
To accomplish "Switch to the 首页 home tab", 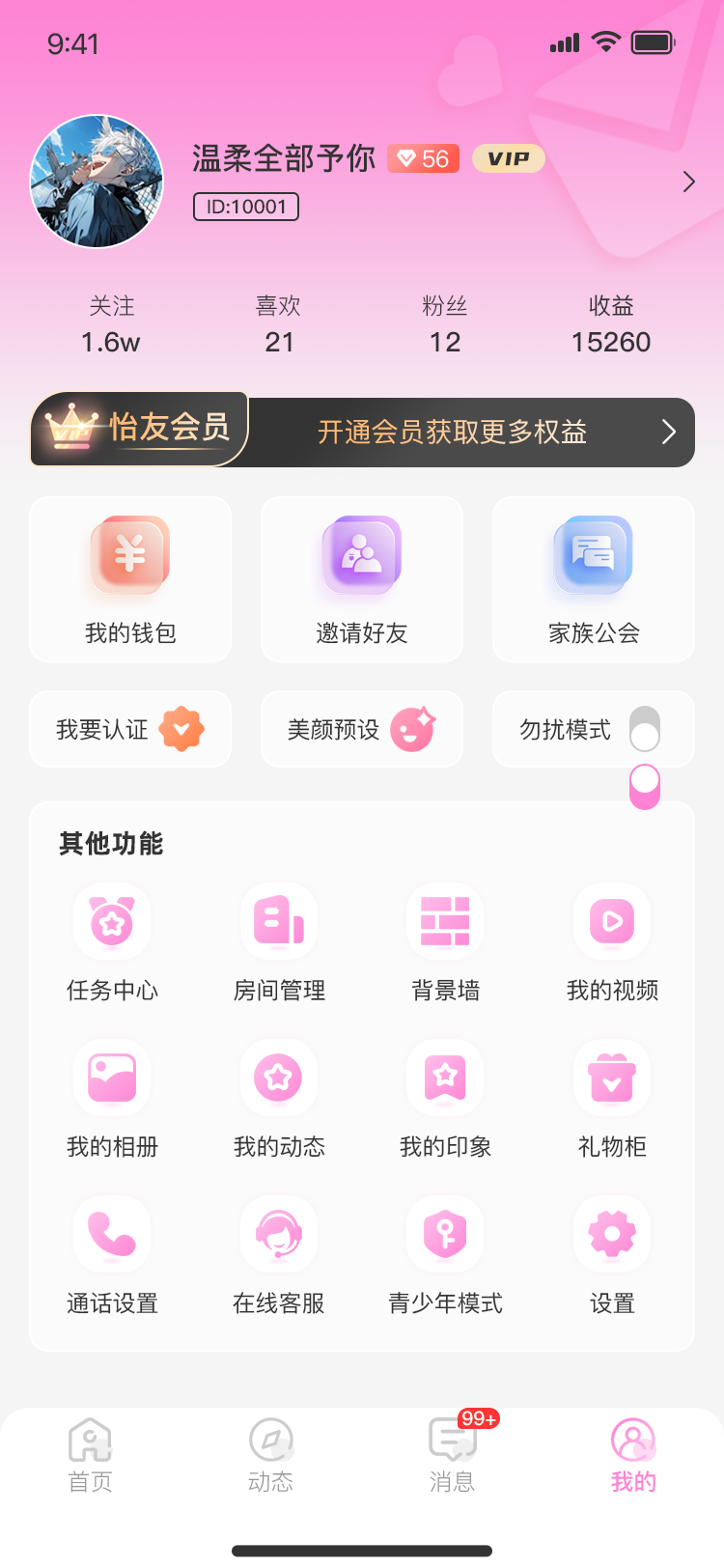I will click(91, 1455).
